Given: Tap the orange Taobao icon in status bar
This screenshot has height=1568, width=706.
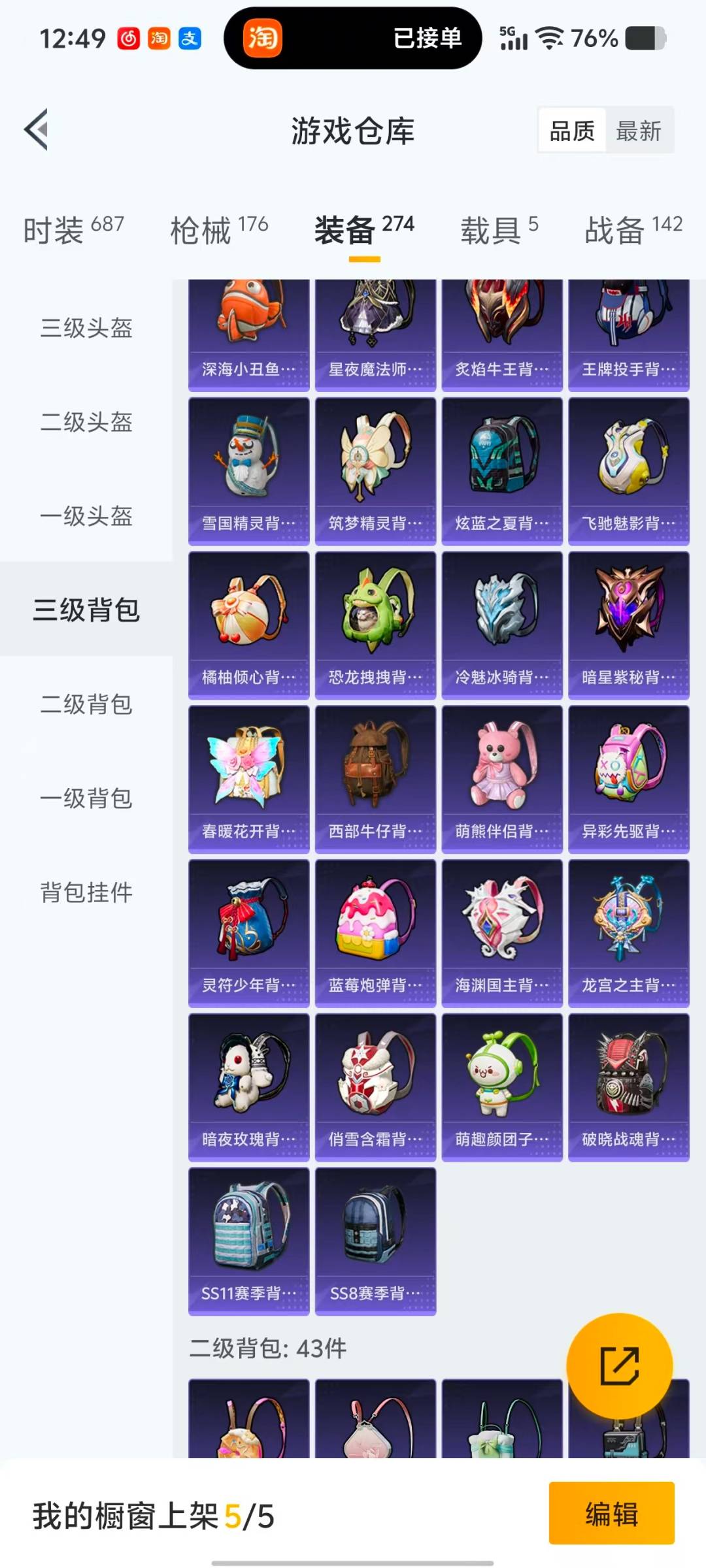Looking at the screenshot, I should click(x=159, y=39).
